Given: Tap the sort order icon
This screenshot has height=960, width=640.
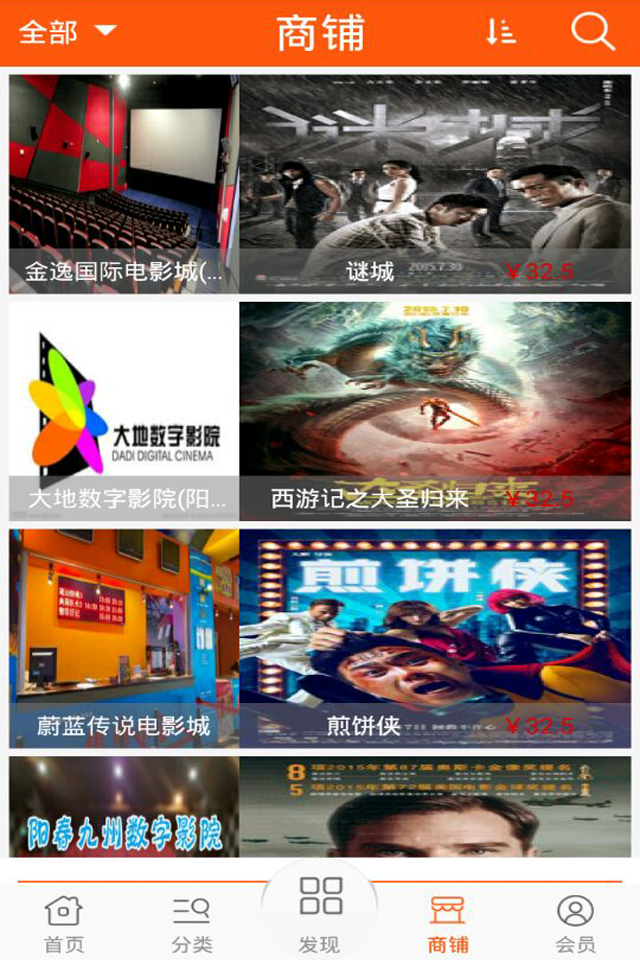Looking at the screenshot, I should [501, 32].
